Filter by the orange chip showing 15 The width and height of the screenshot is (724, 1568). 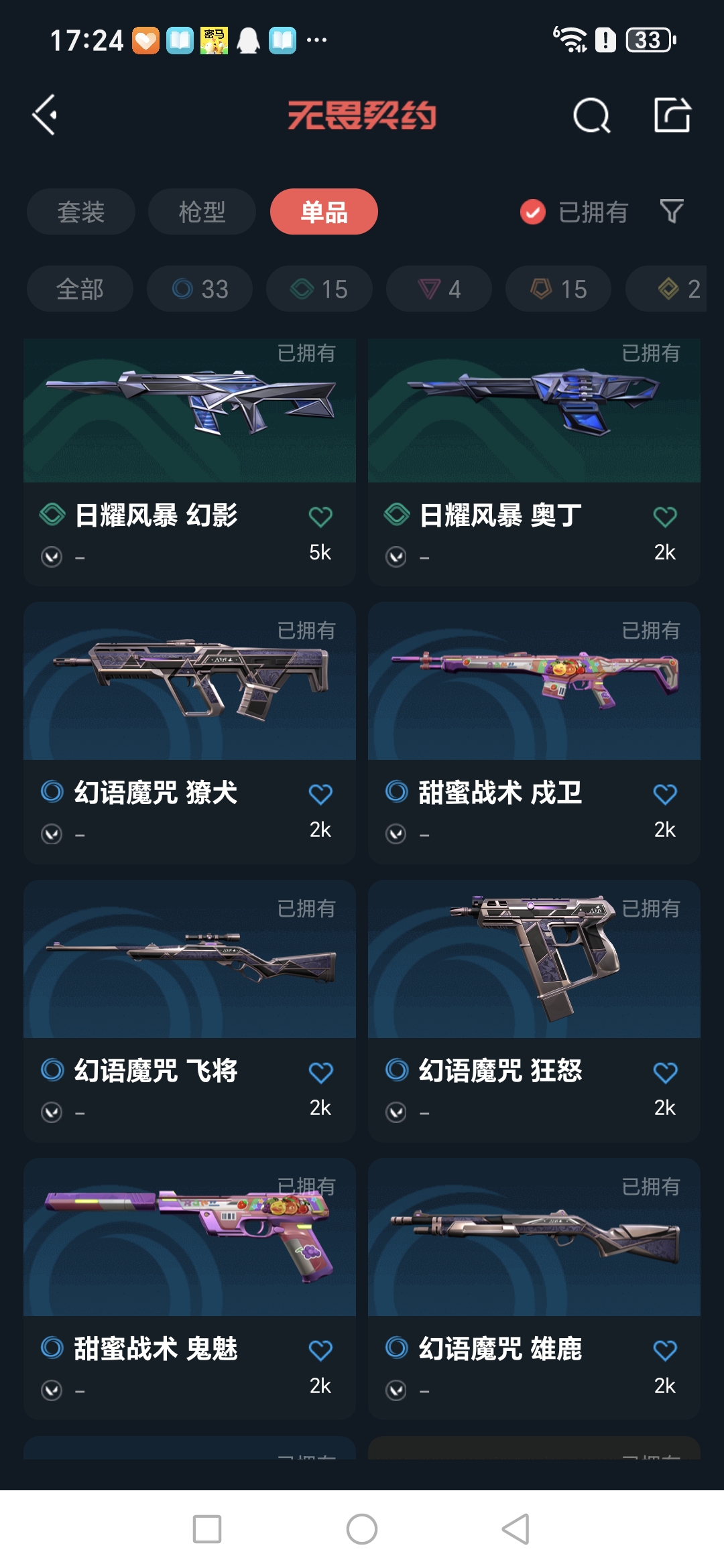pos(558,289)
